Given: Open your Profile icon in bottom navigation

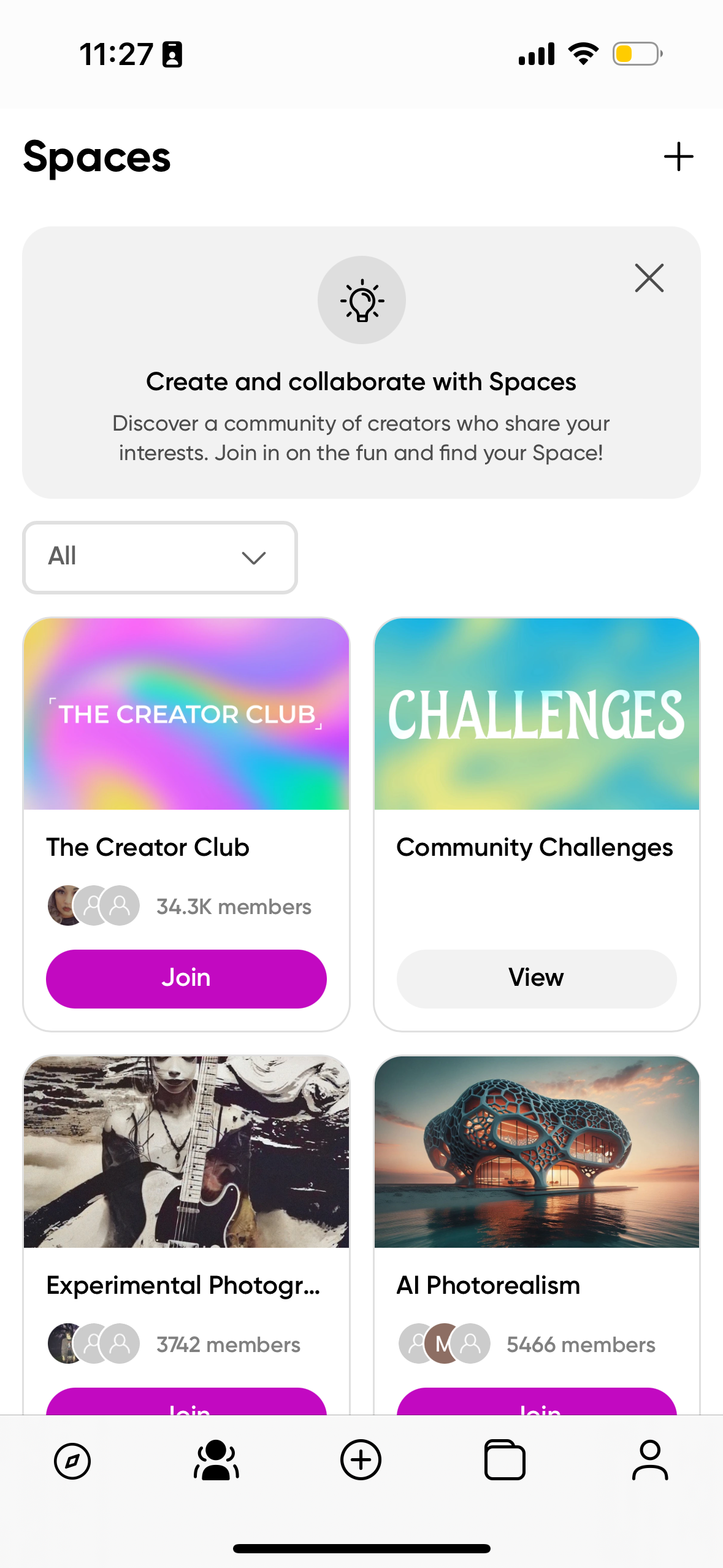Looking at the screenshot, I should pyautogui.click(x=650, y=1460).
